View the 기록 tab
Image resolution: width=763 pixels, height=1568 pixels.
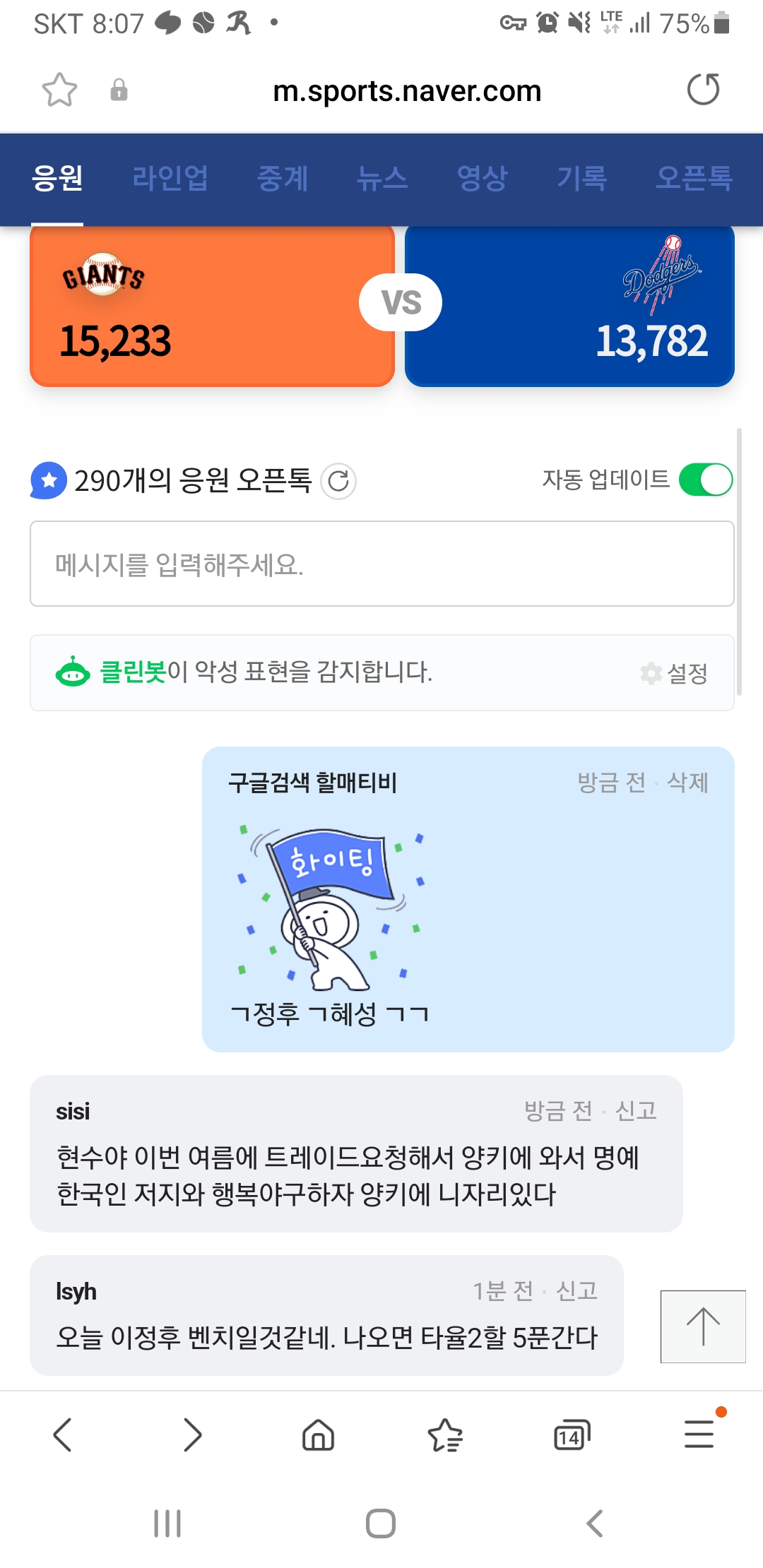(x=581, y=178)
